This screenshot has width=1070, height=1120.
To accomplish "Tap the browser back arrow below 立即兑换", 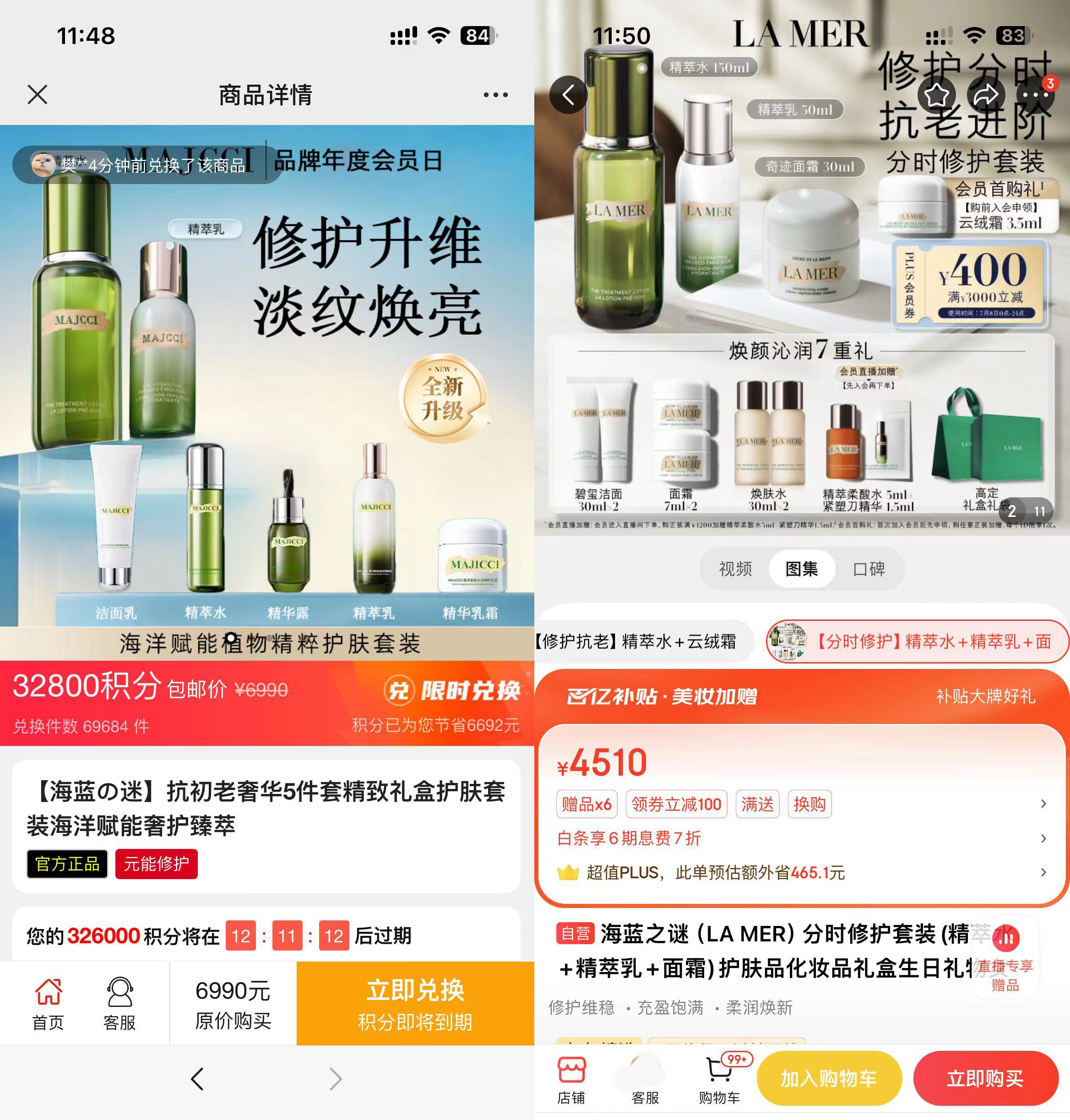I will pos(197,1079).
